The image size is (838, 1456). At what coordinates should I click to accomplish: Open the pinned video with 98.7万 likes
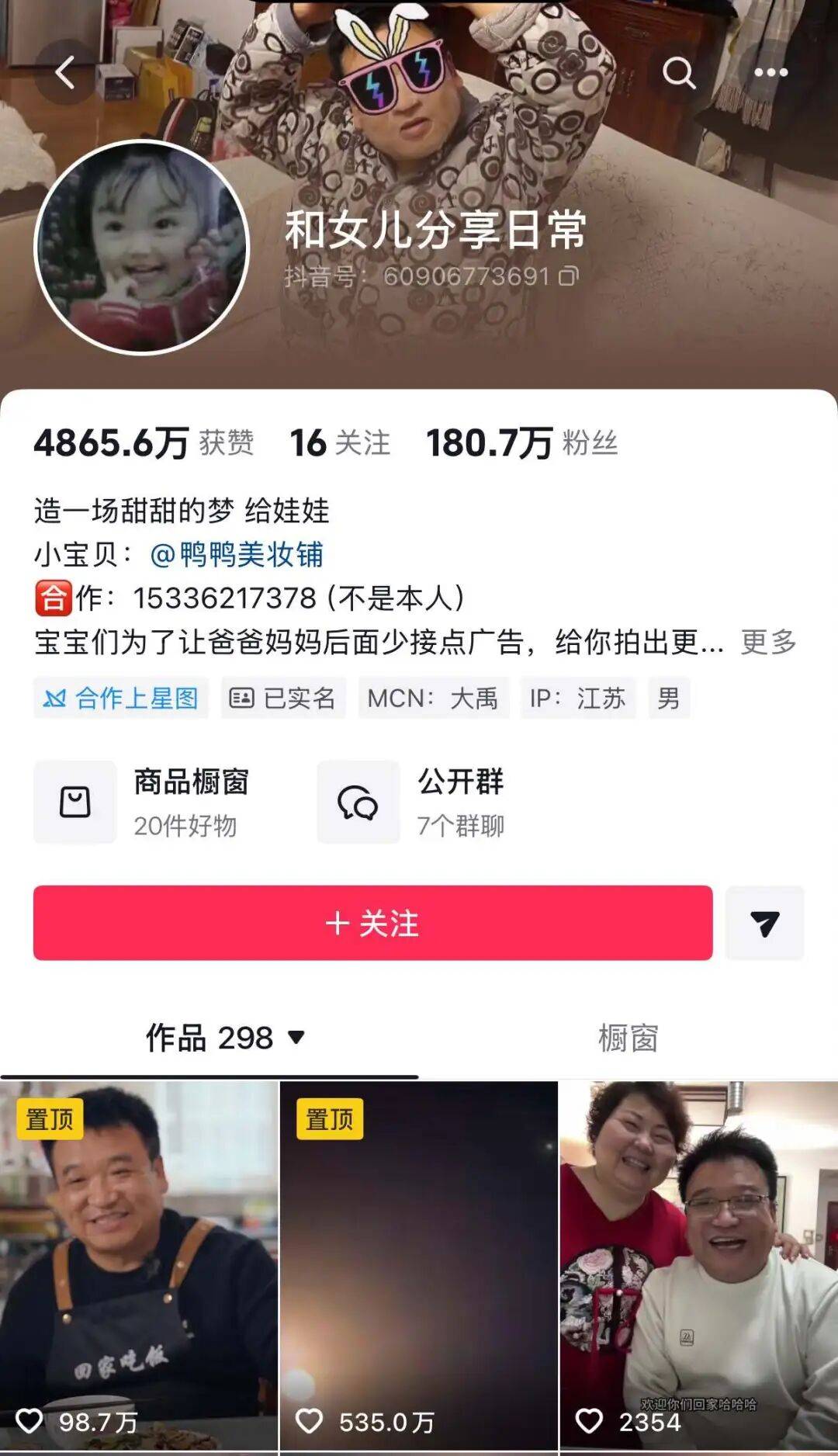click(x=139, y=1265)
